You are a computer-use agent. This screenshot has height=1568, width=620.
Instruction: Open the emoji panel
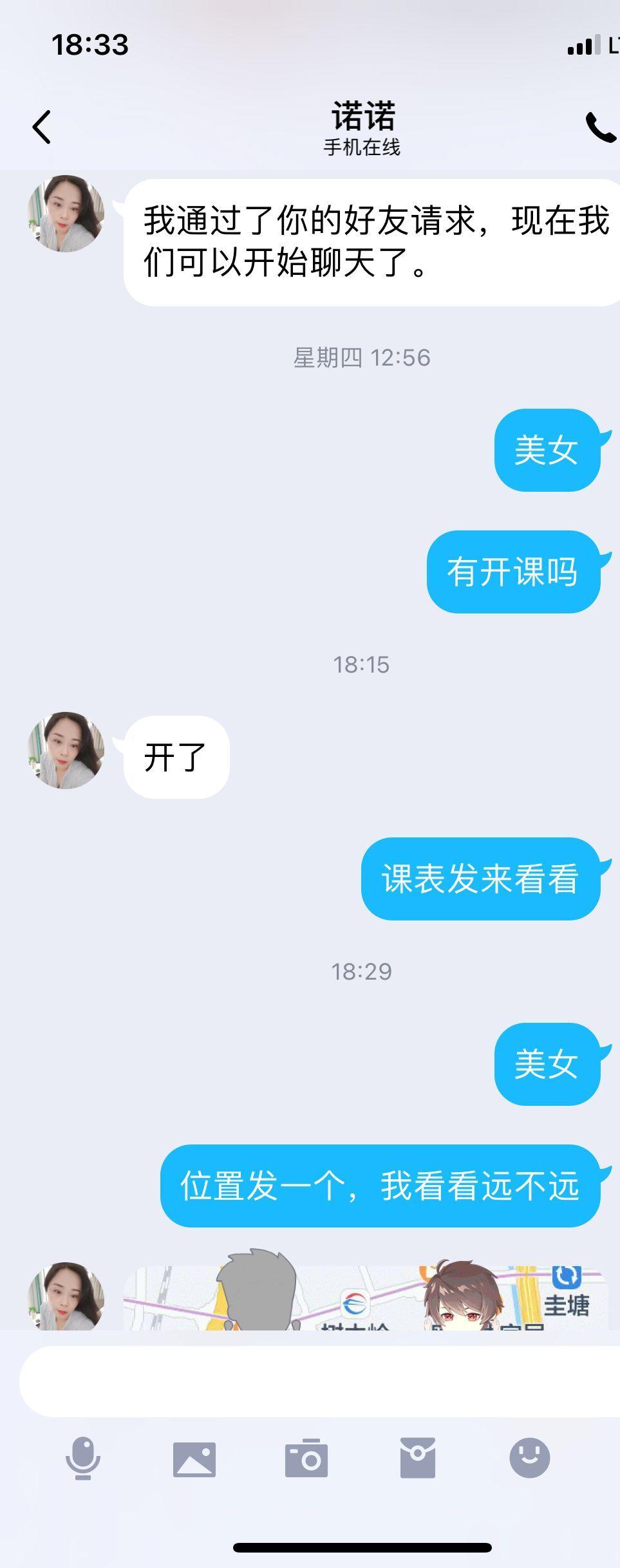pyautogui.click(x=529, y=1459)
